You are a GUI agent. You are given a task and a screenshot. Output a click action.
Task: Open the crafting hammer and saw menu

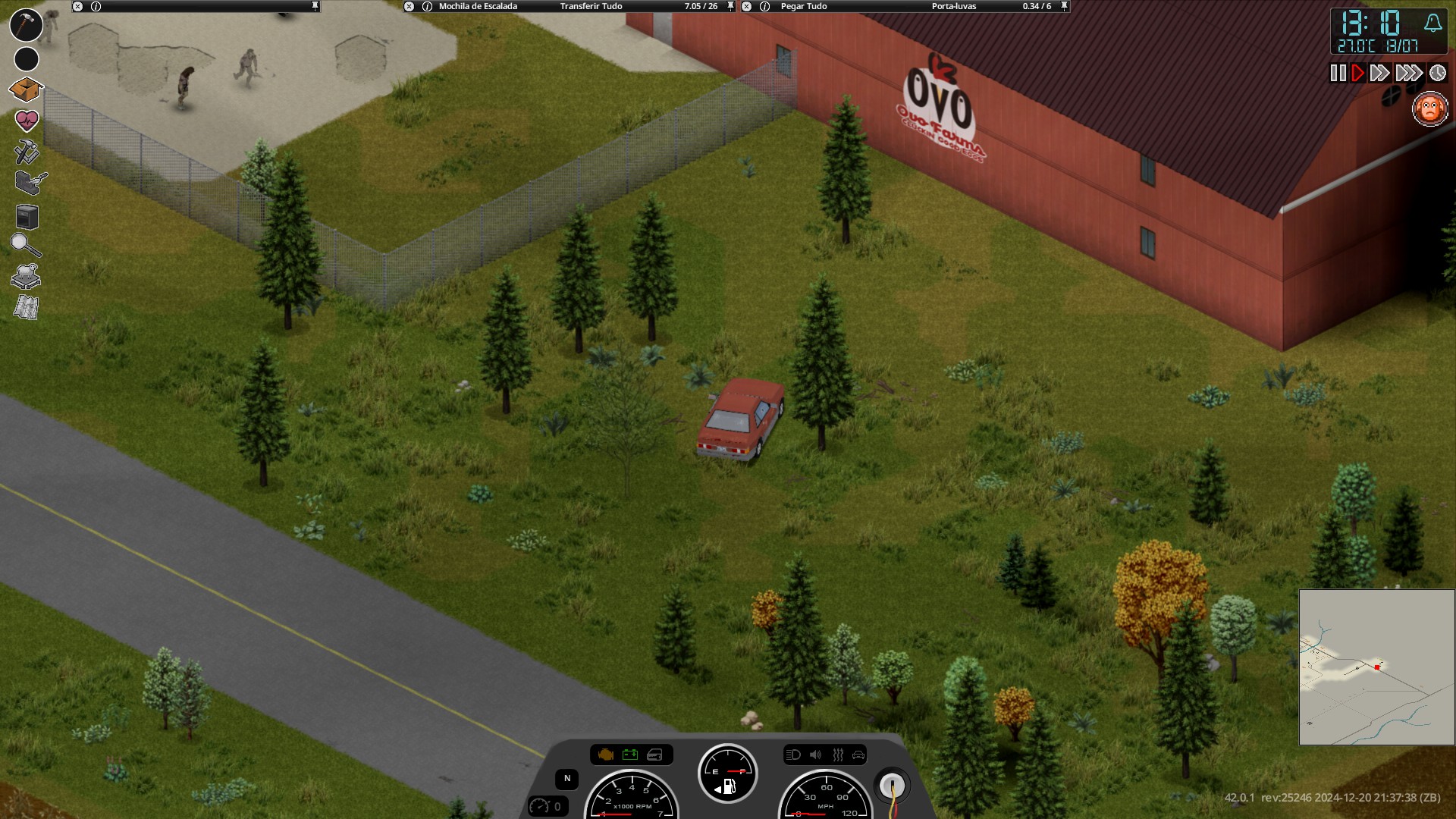[27, 151]
